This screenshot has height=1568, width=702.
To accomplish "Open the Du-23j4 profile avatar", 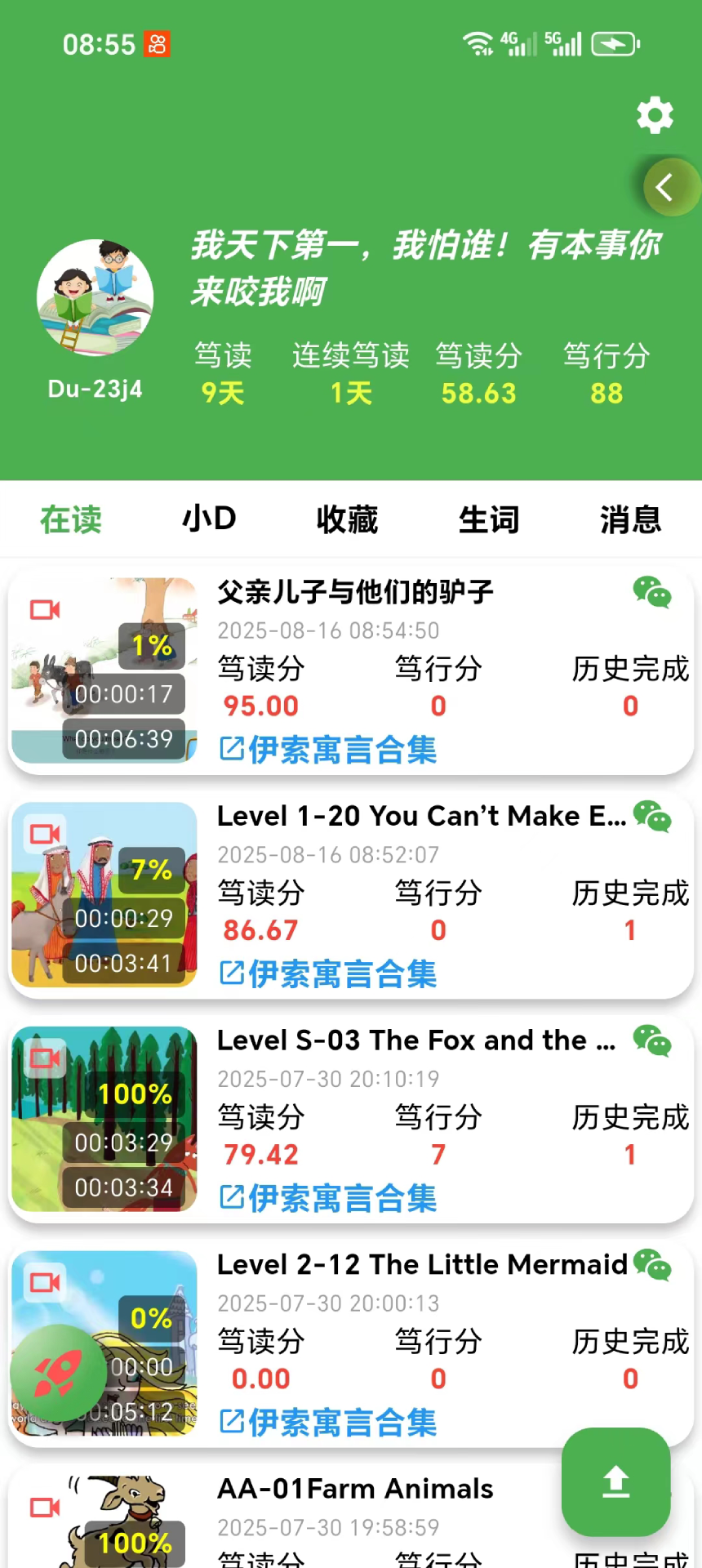I will (95, 297).
